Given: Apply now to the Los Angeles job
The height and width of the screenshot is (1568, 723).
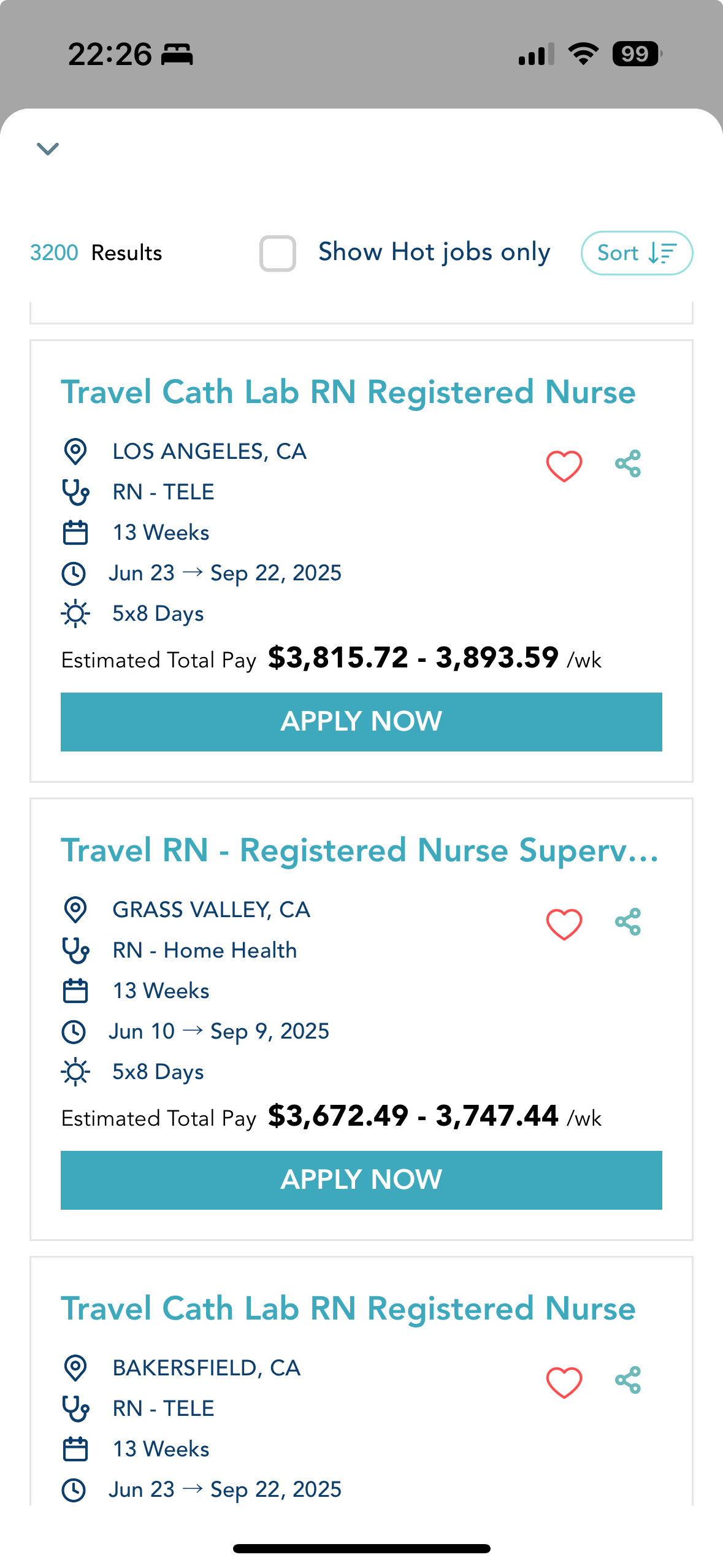Looking at the screenshot, I should (361, 721).
